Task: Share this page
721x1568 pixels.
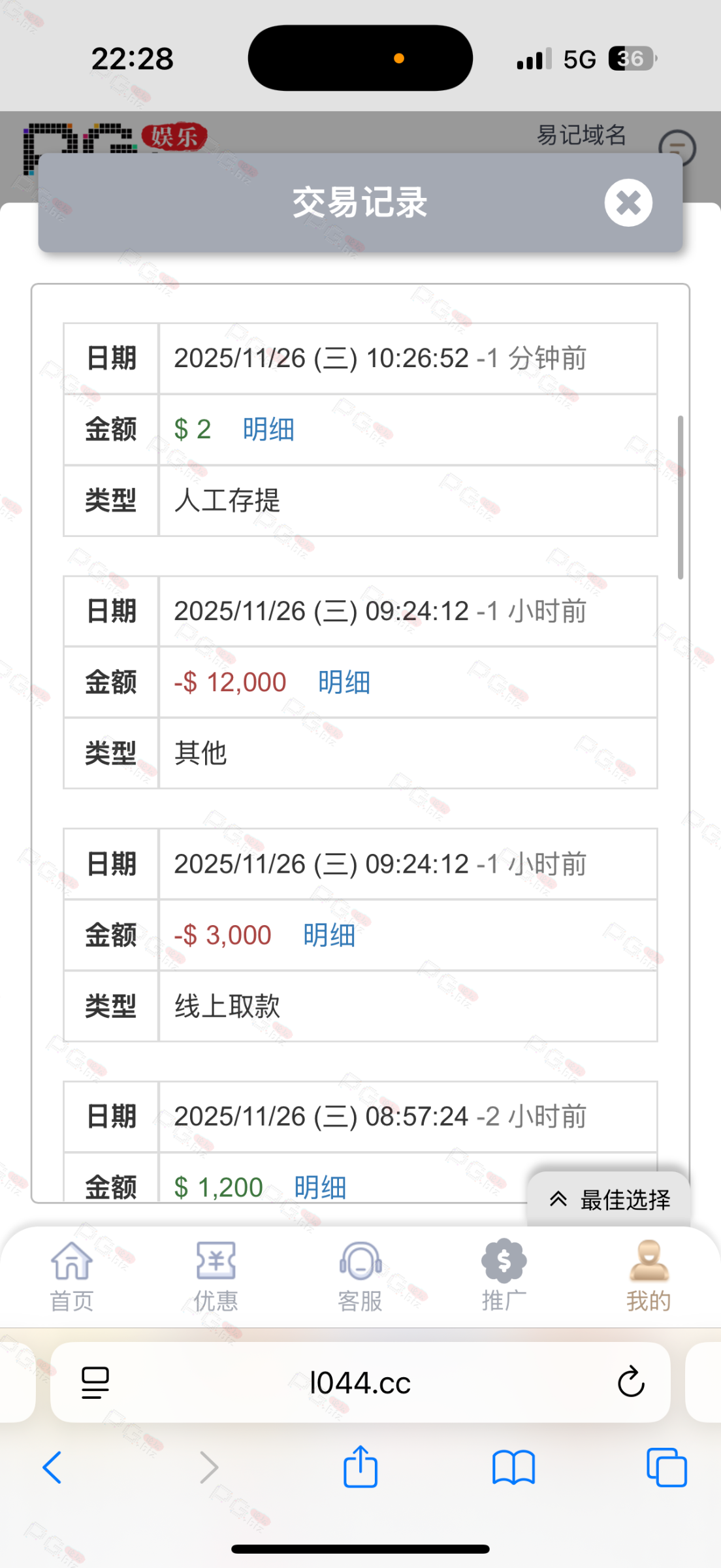Action: click(x=360, y=1467)
